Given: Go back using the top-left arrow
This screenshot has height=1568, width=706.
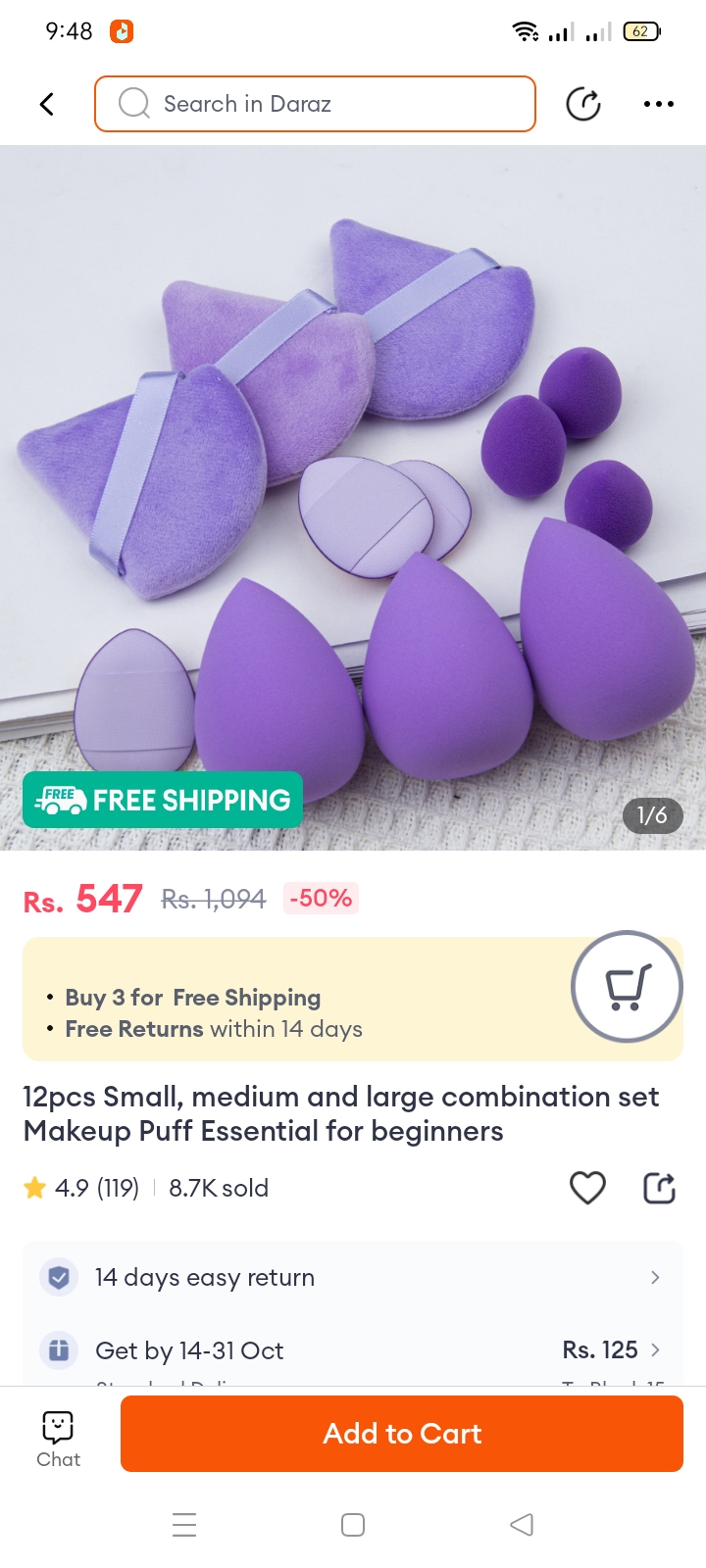Looking at the screenshot, I should (46, 104).
